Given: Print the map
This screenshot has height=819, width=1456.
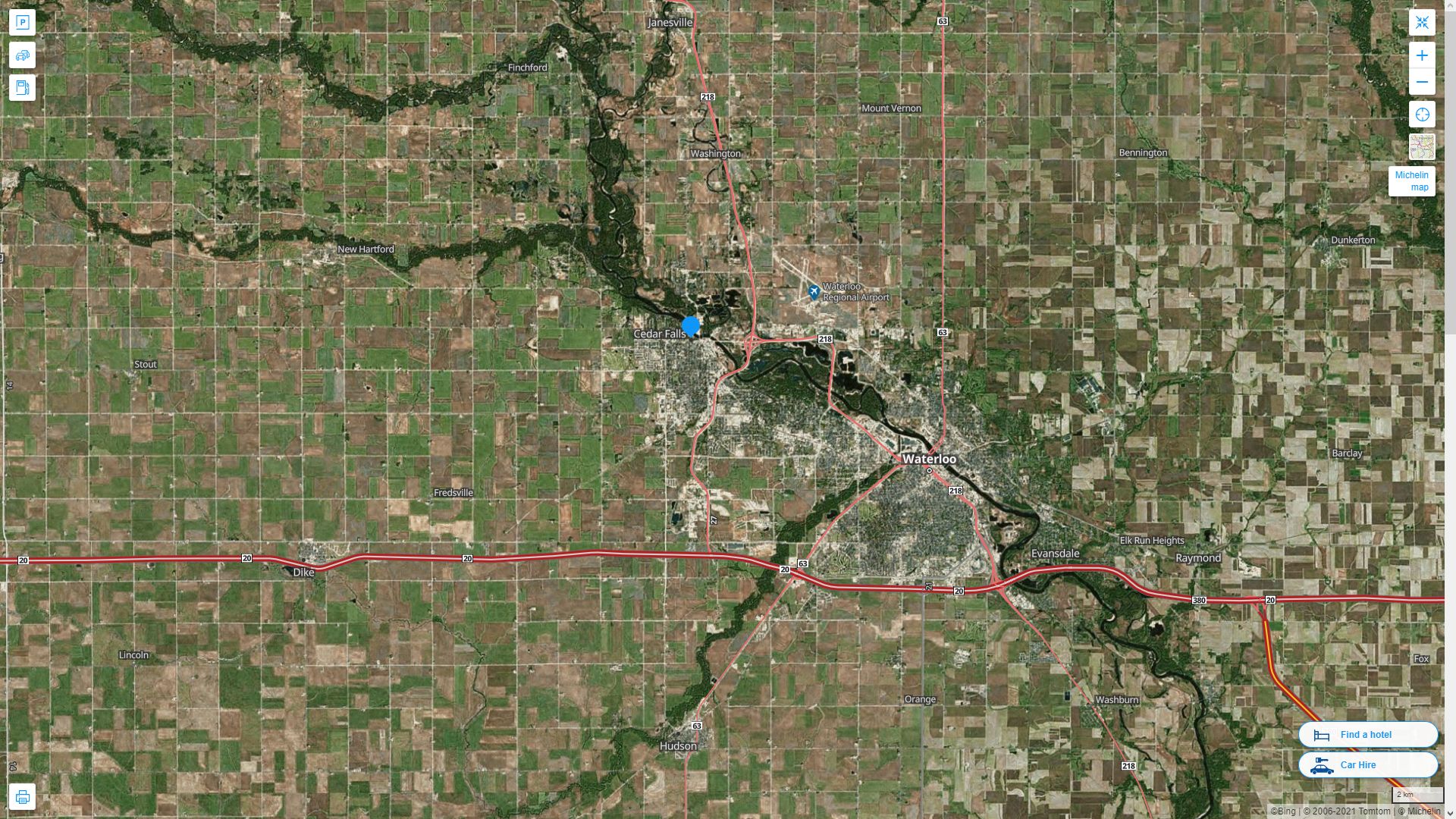Looking at the screenshot, I should [x=22, y=797].
